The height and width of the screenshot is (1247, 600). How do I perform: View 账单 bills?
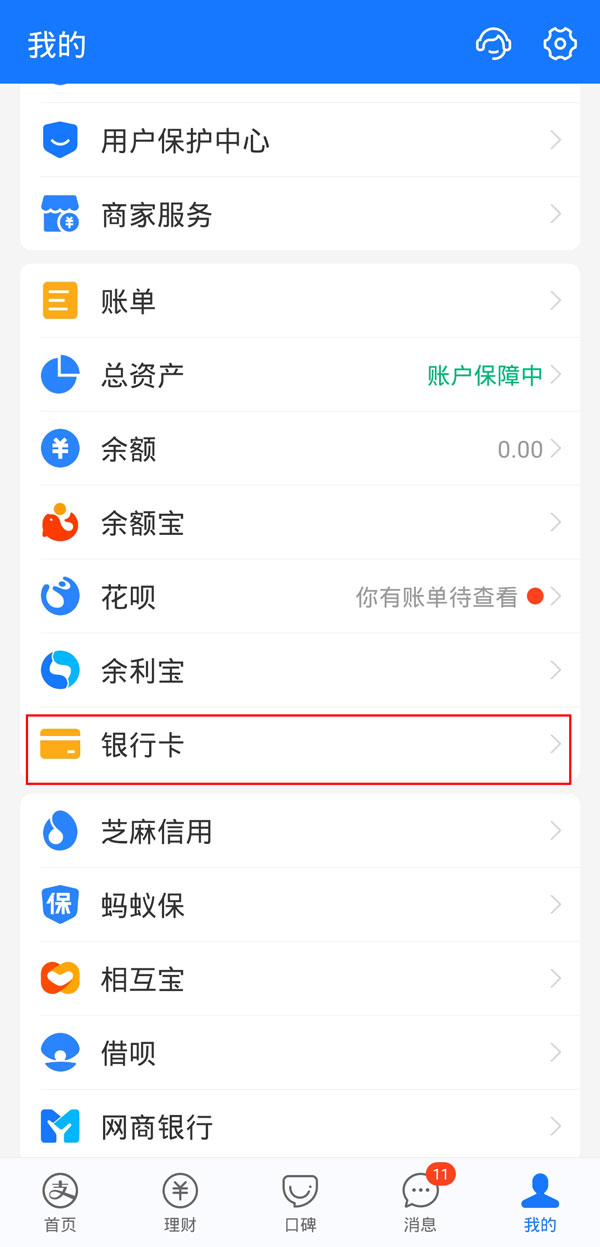[300, 301]
